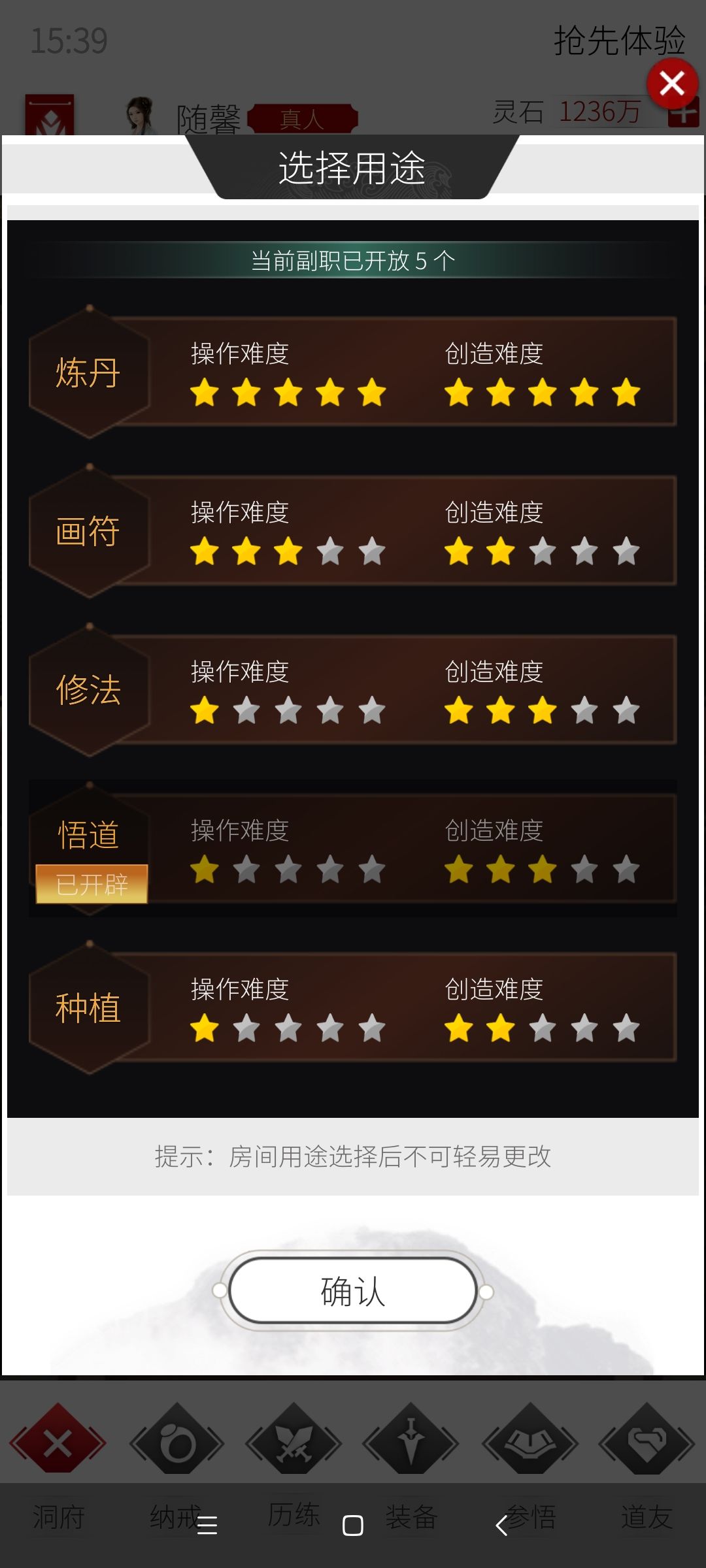Select the 种植 profession row
The image size is (706, 1568).
[x=353, y=1009]
